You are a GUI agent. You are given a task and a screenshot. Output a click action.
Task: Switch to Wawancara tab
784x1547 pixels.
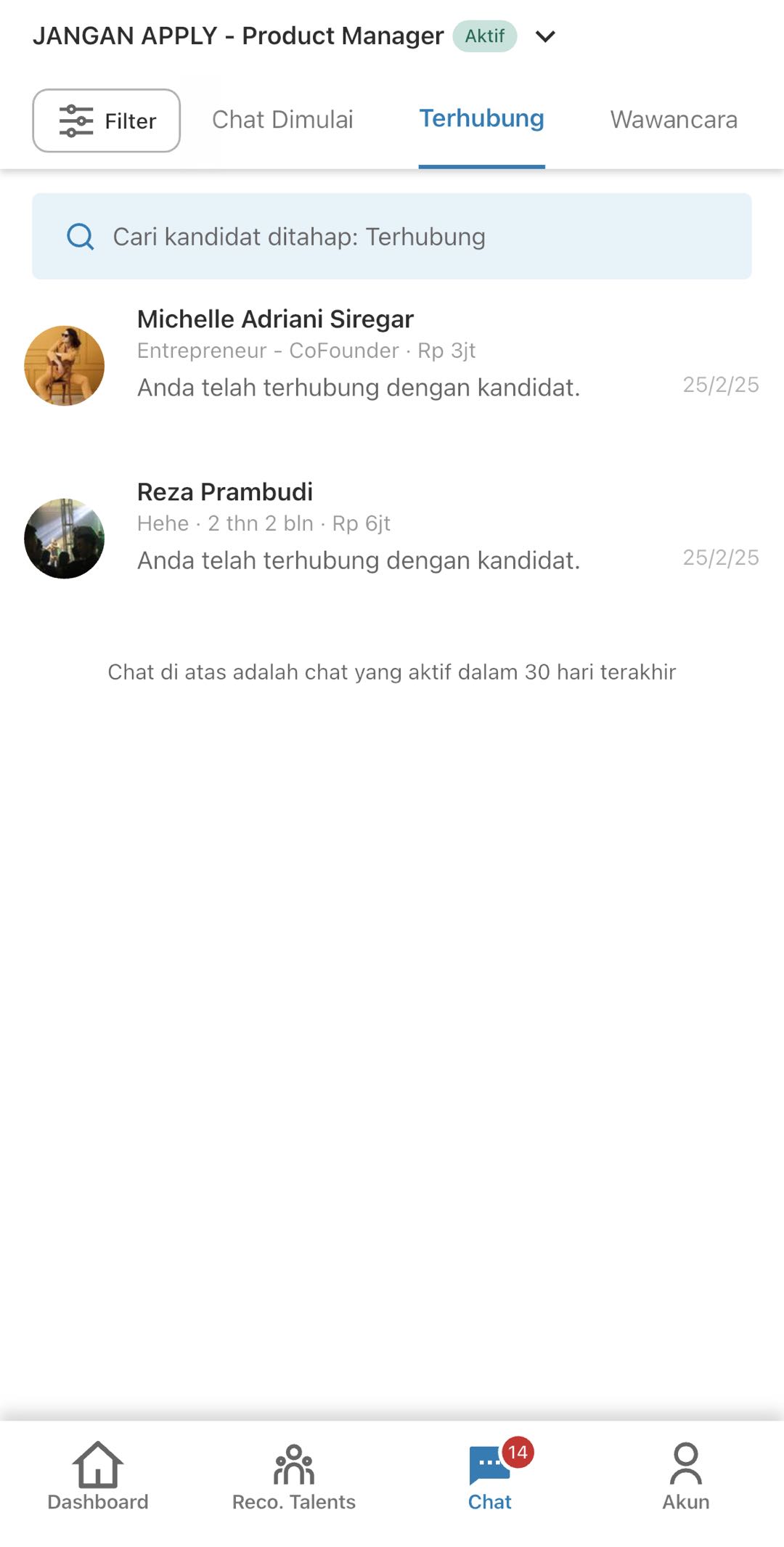[x=674, y=120]
